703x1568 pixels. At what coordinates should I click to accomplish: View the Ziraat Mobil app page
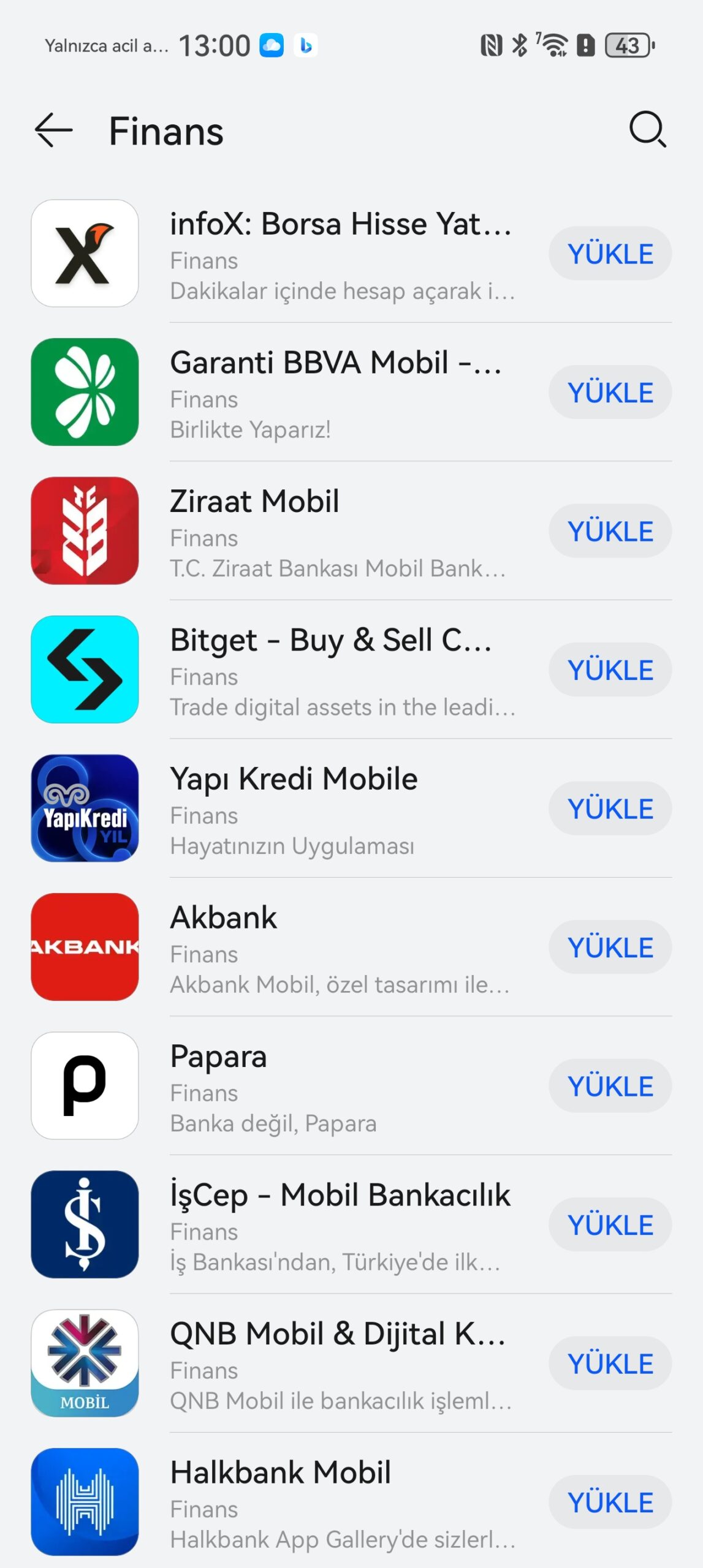[x=288, y=531]
